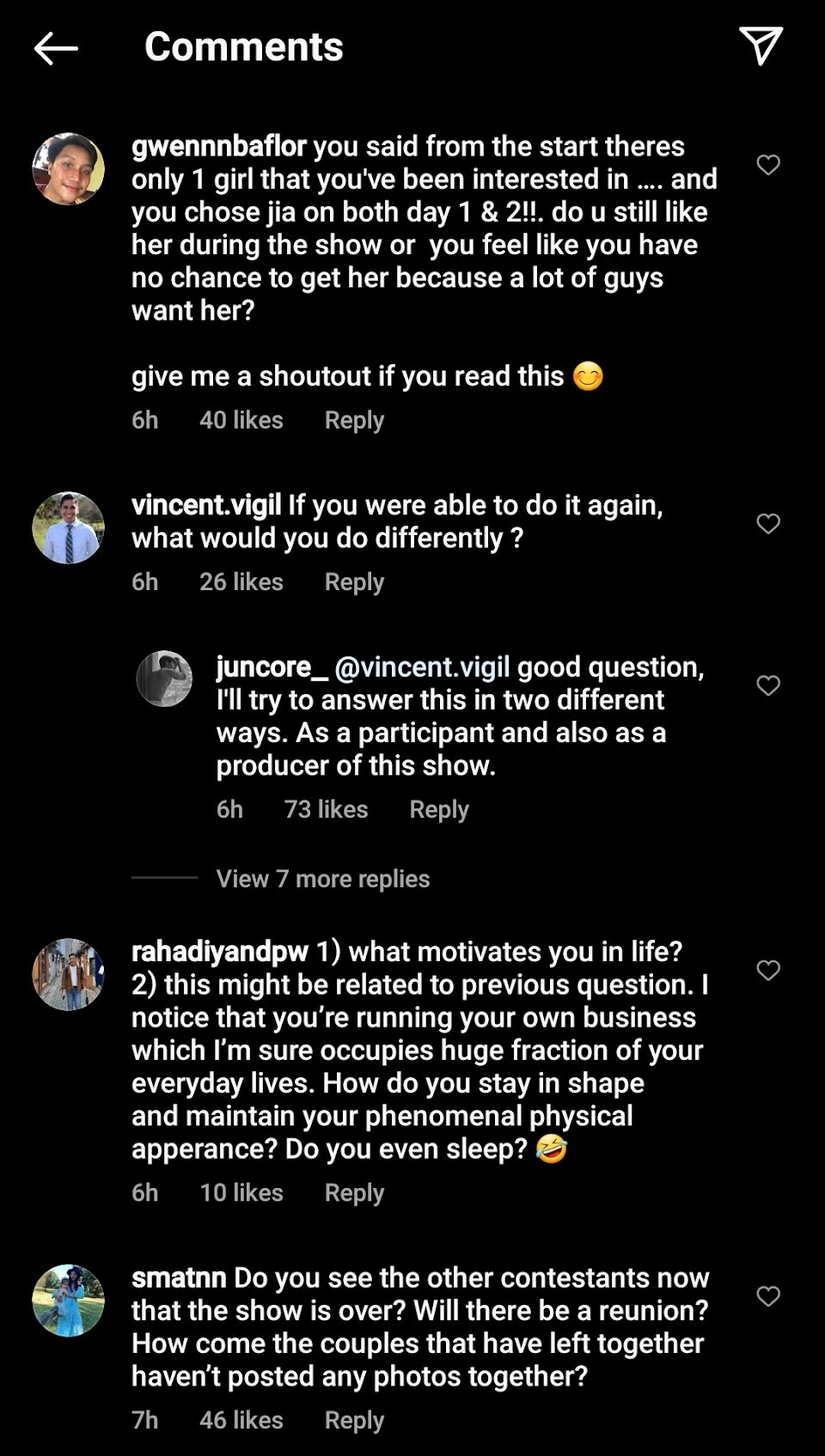
Task: Like vincent.vigil's comment
Action: pyautogui.click(x=767, y=524)
